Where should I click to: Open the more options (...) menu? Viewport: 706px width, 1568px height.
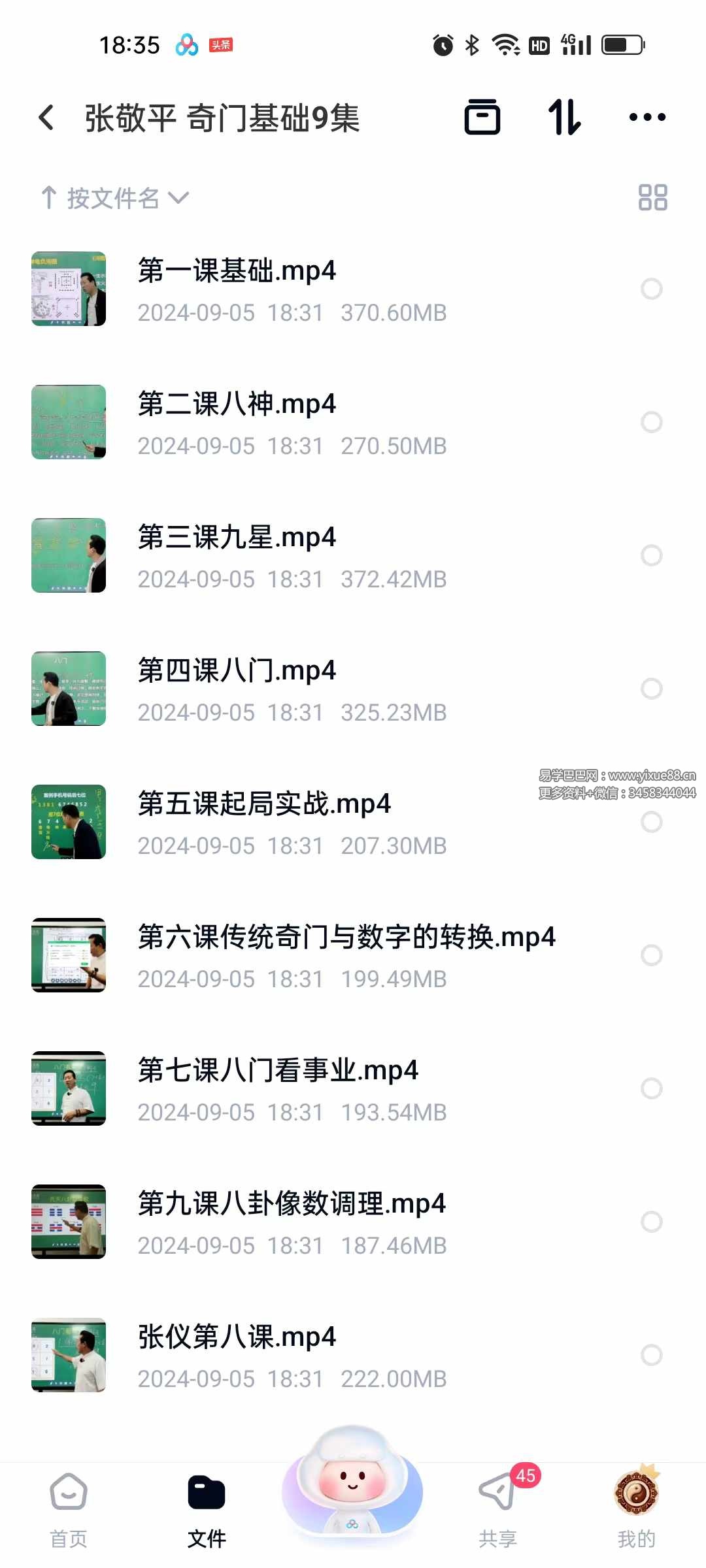(647, 116)
